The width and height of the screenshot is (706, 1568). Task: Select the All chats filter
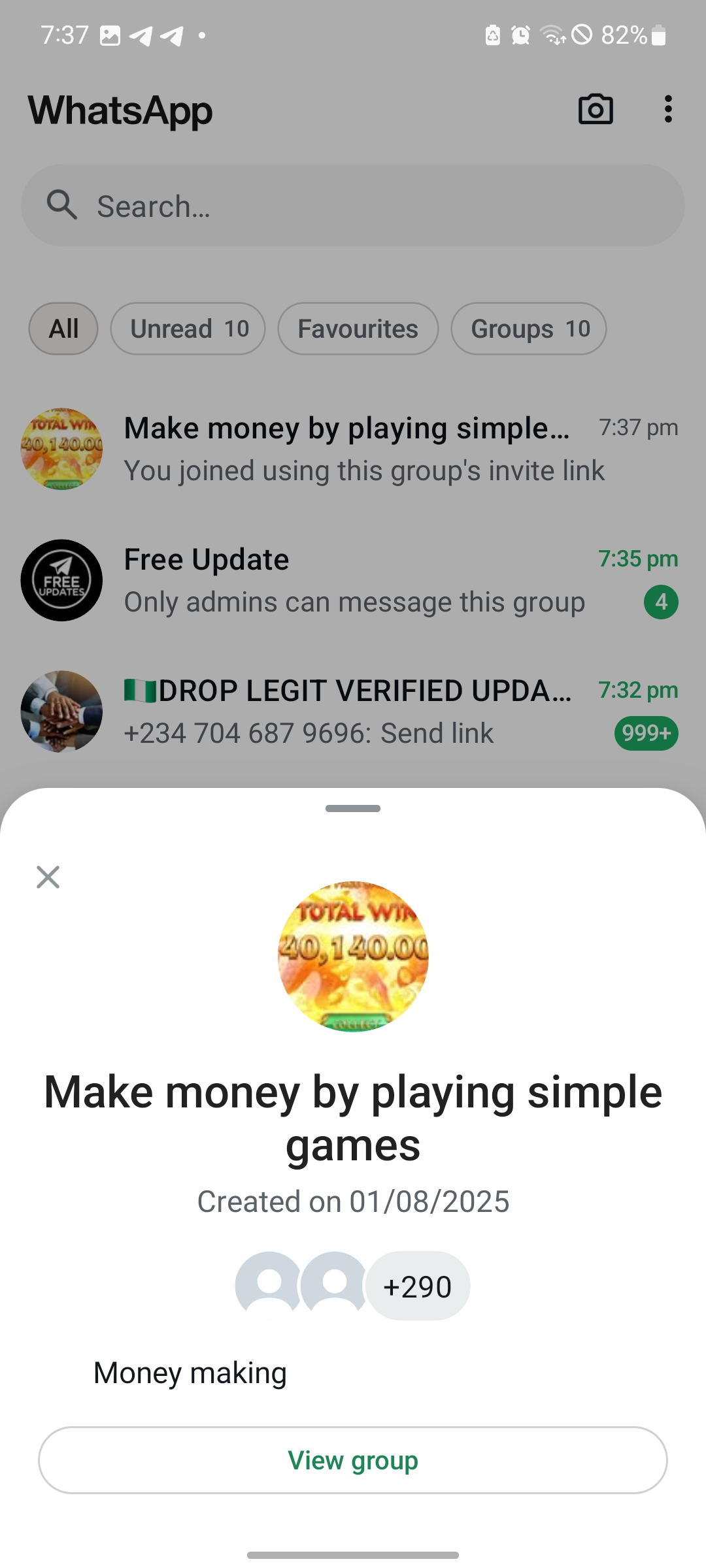pyautogui.click(x=63, y=329)
